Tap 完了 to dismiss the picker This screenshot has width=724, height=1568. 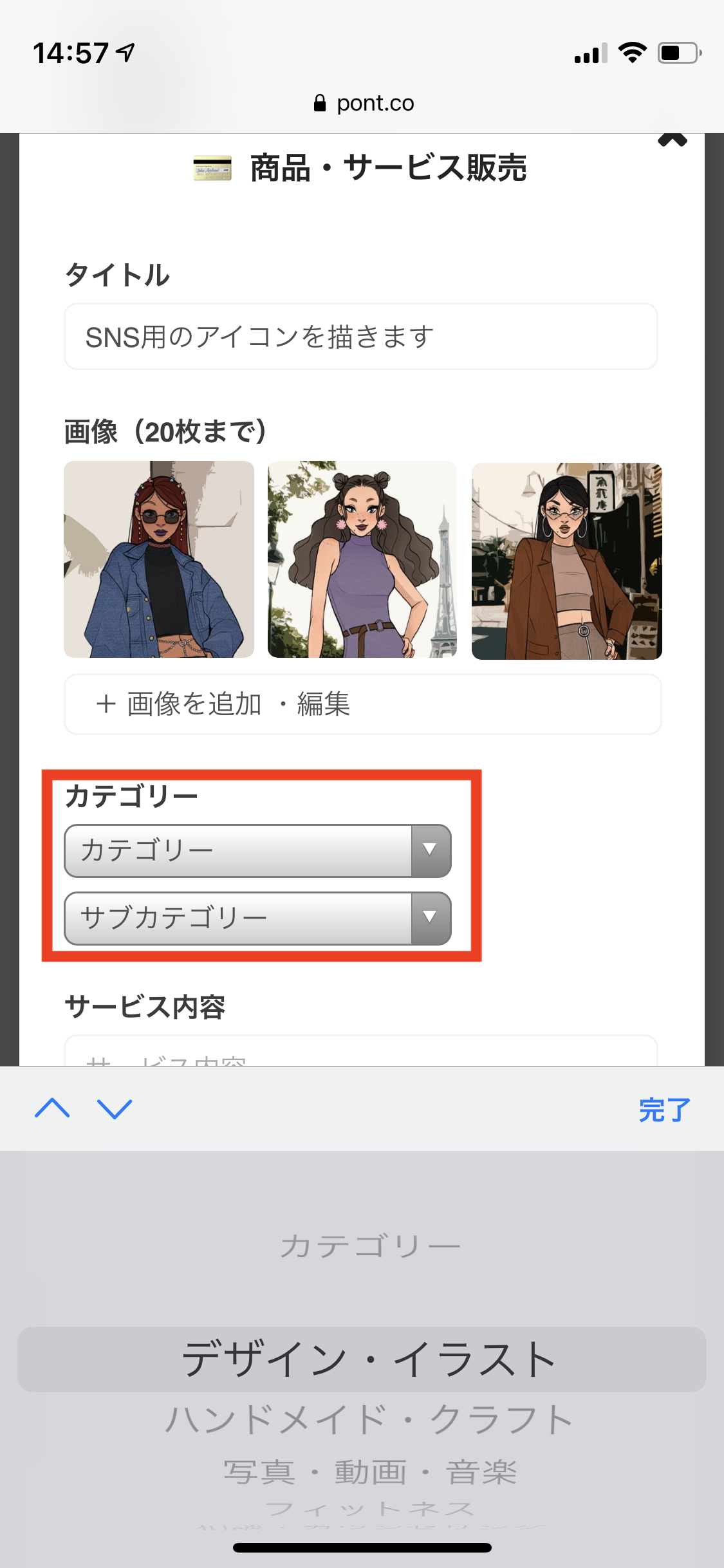pyautogui.click(x=664, y=1110)
